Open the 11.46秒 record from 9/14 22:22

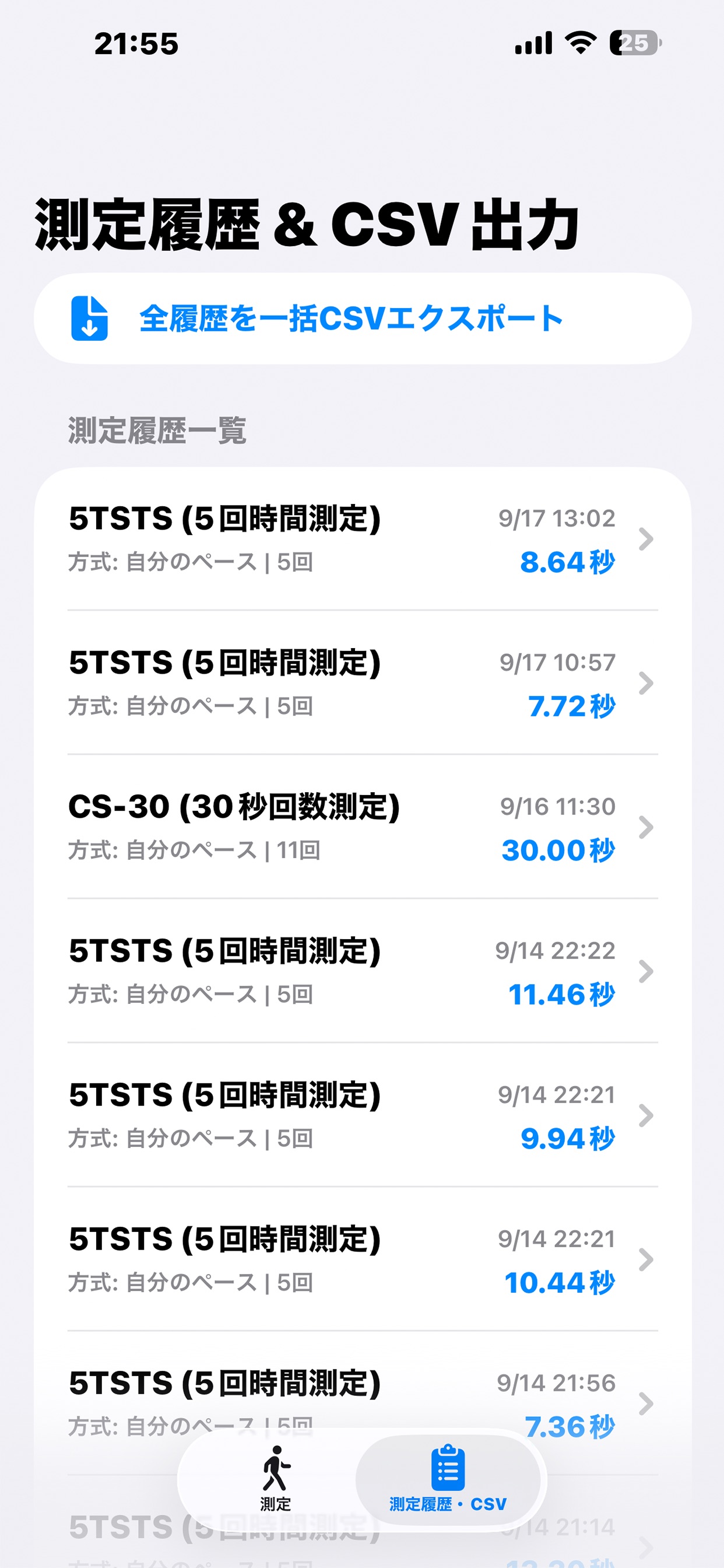[x=363, y=971]
